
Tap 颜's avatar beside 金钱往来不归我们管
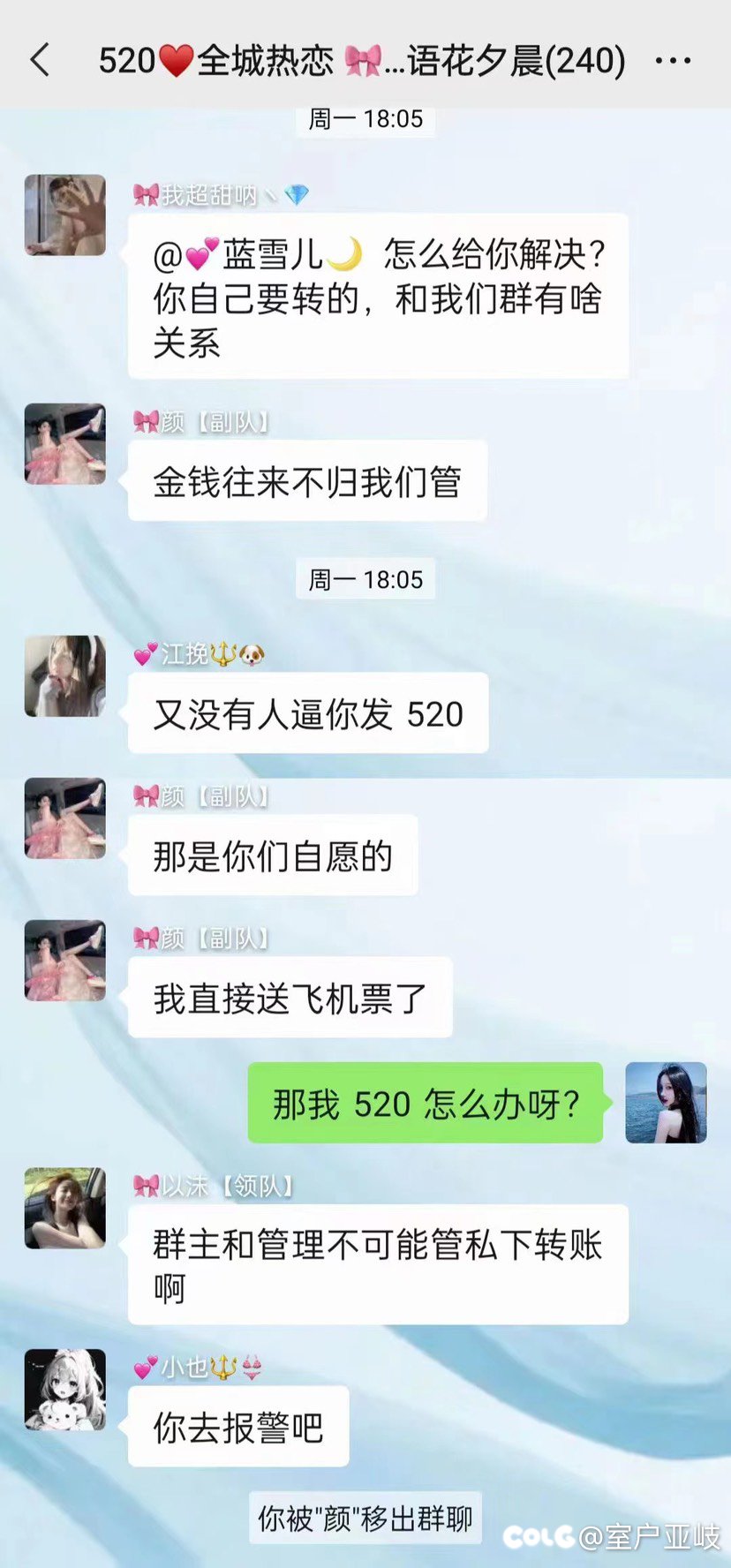coord(64,444)
